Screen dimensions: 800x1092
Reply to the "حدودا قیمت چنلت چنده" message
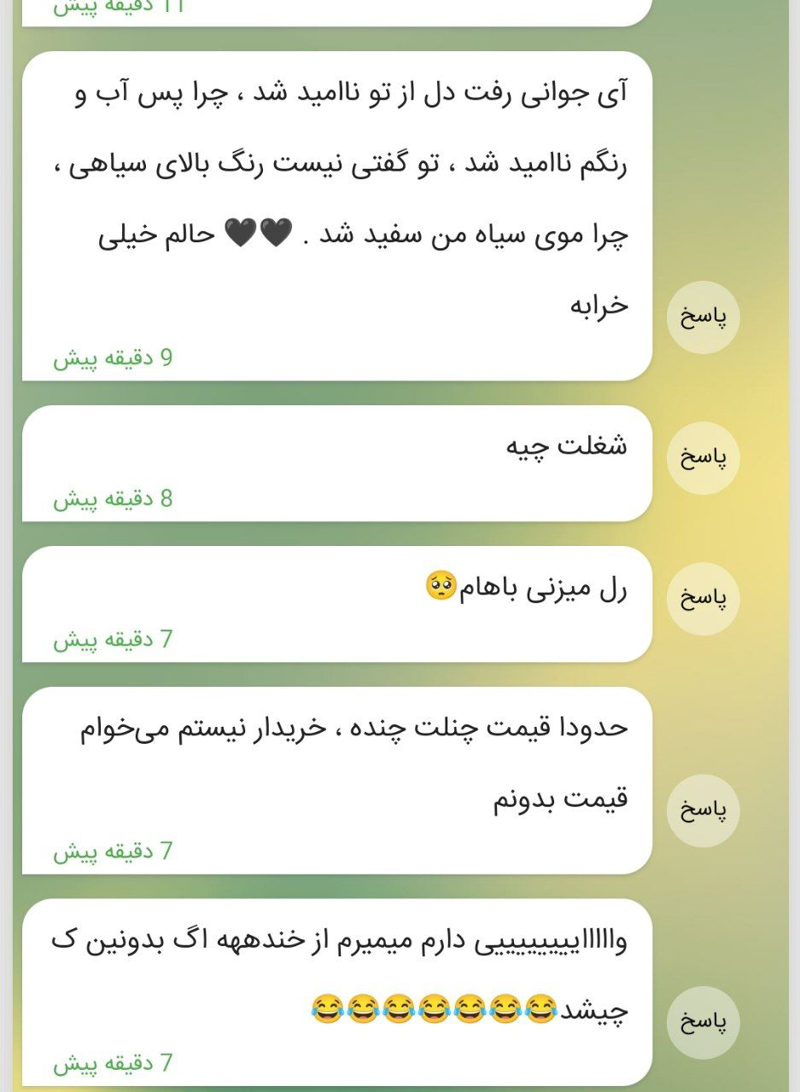tap(703, 810)
